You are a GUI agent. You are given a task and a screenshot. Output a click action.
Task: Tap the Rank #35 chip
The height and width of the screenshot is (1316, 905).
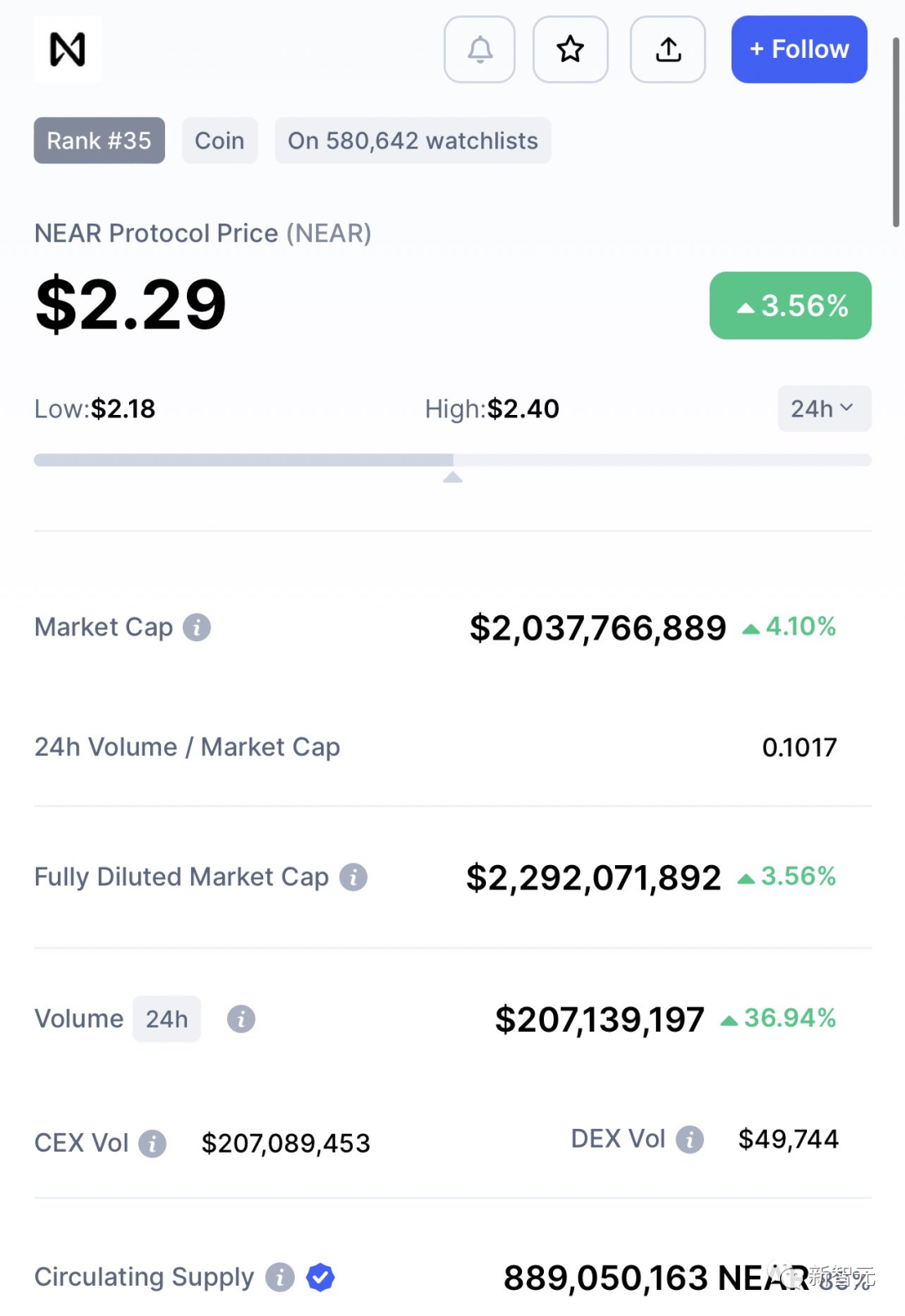pyautogui.click(x=99, y=141)
